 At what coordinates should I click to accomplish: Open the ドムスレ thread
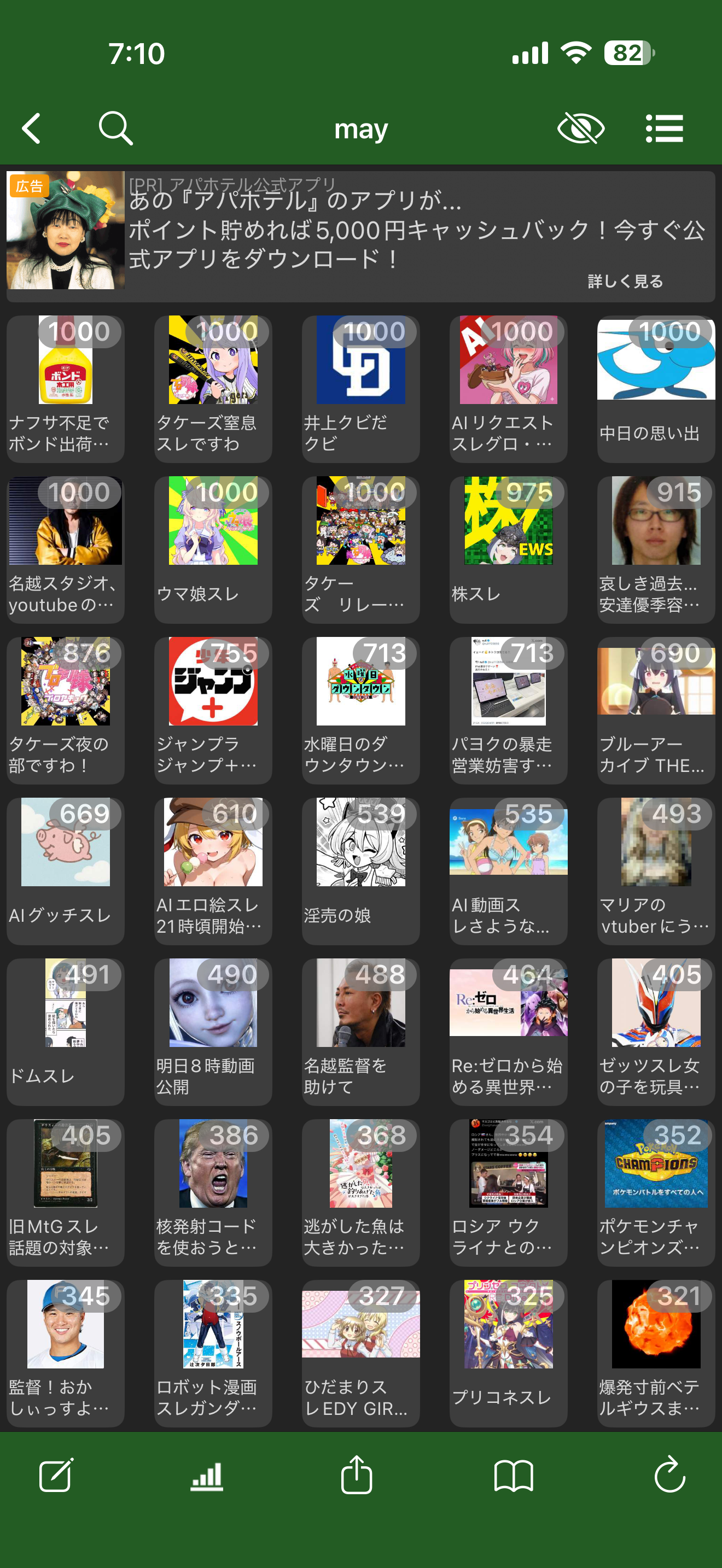66,1031
